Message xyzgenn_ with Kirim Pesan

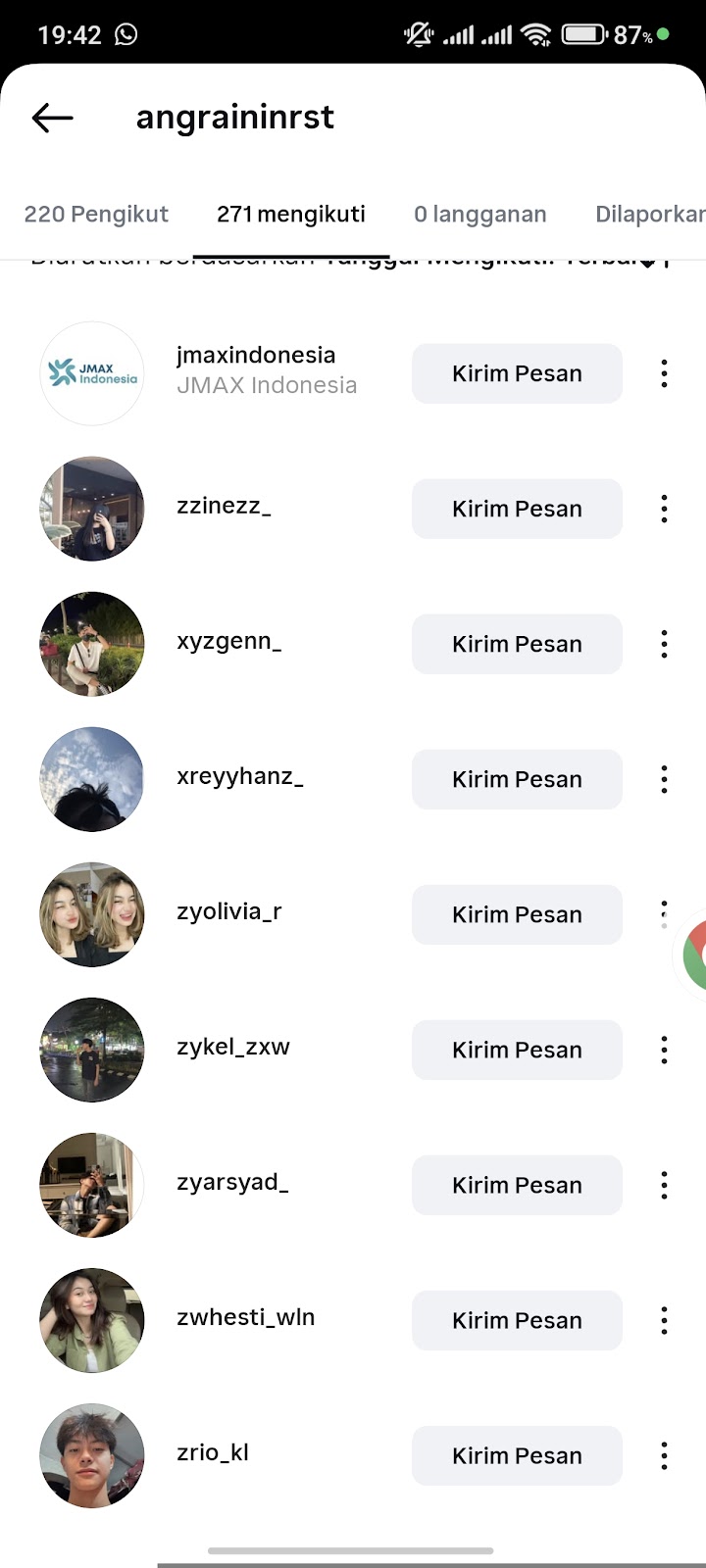[517, 644]
